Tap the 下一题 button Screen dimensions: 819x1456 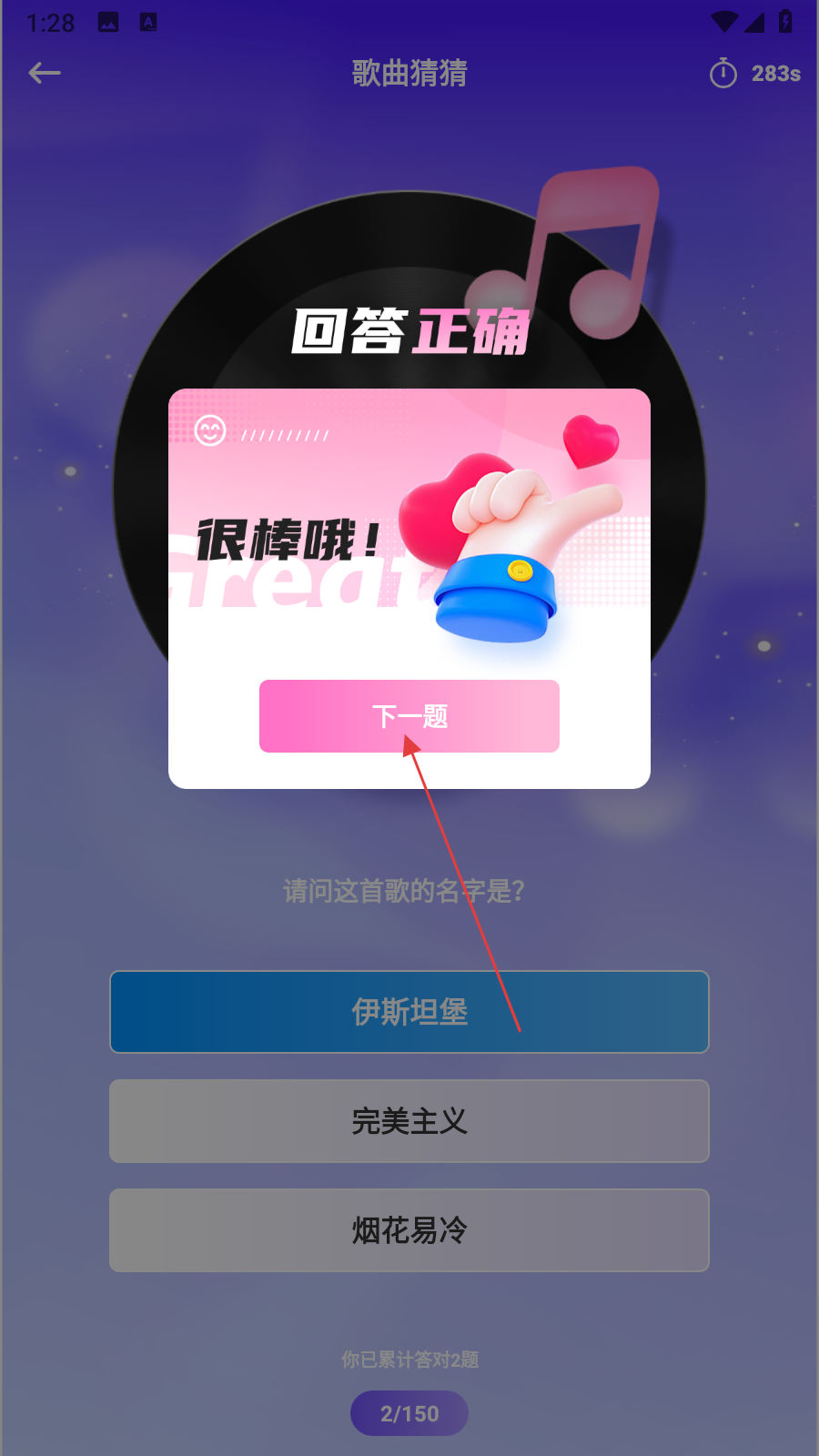click(x=409, y=716)
